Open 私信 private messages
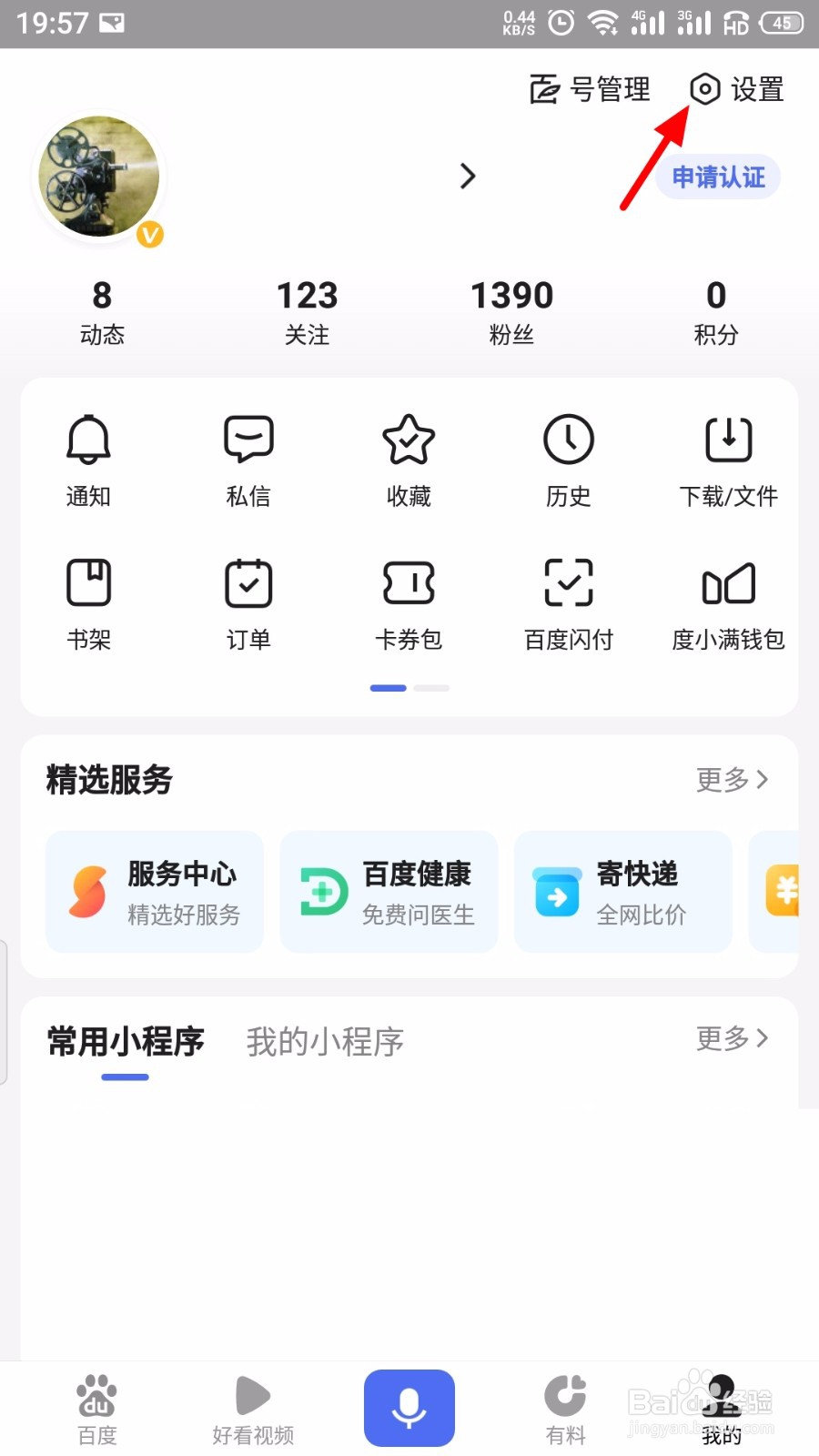 [x=248, y=460]
